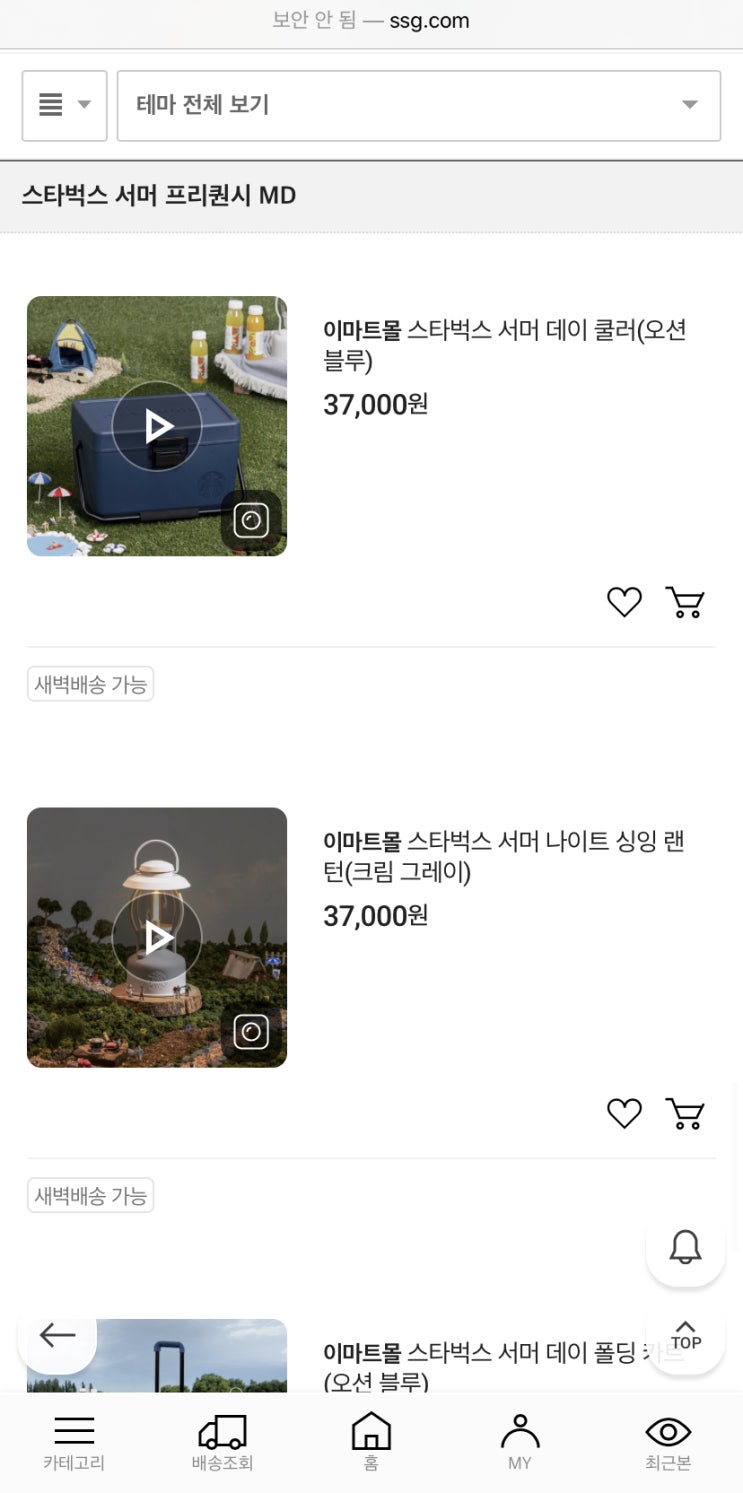Play video of 서머 데이 쿨러 product
The width and height of the screenshot is (743, 1493).
tap(157, 427)
